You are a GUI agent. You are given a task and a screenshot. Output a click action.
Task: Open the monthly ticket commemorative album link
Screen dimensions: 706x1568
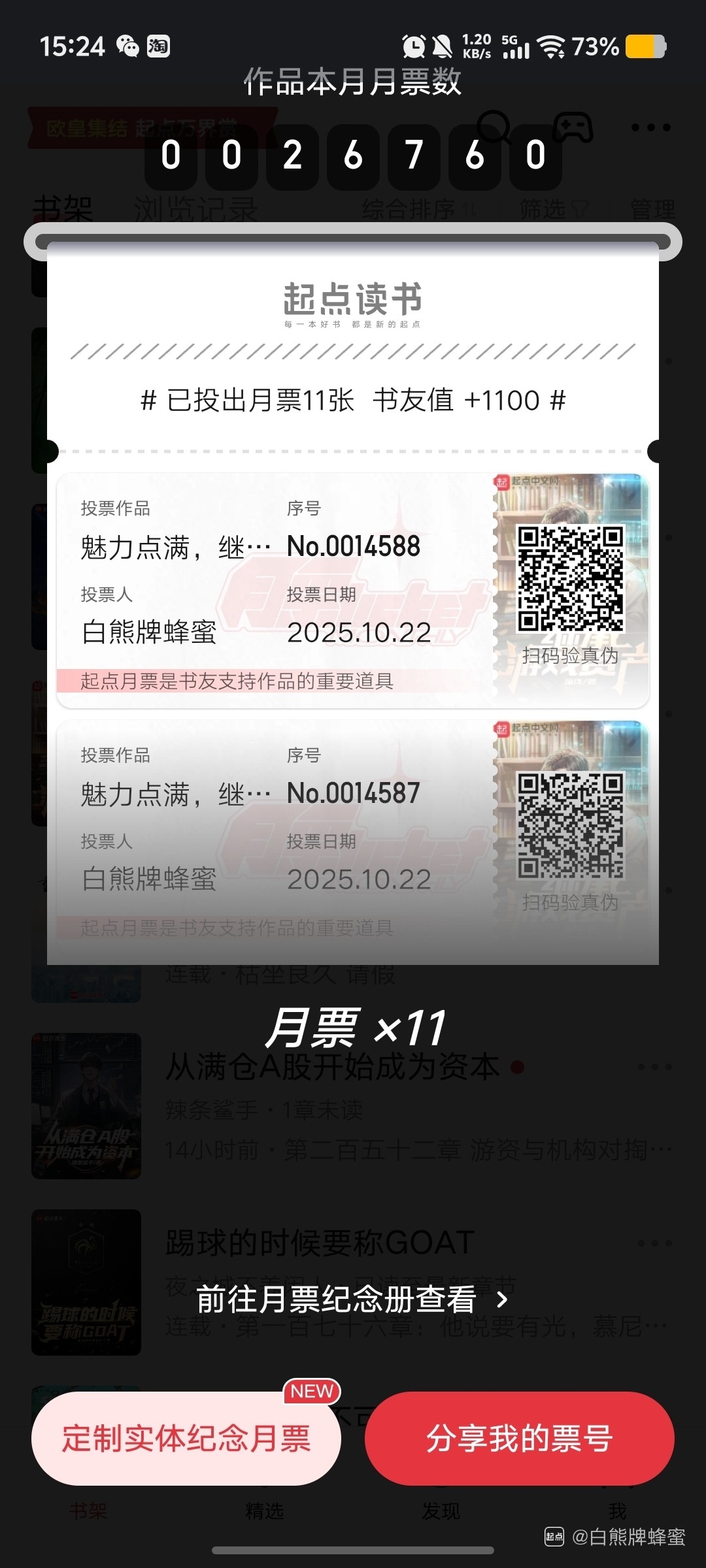point(352,1299)
